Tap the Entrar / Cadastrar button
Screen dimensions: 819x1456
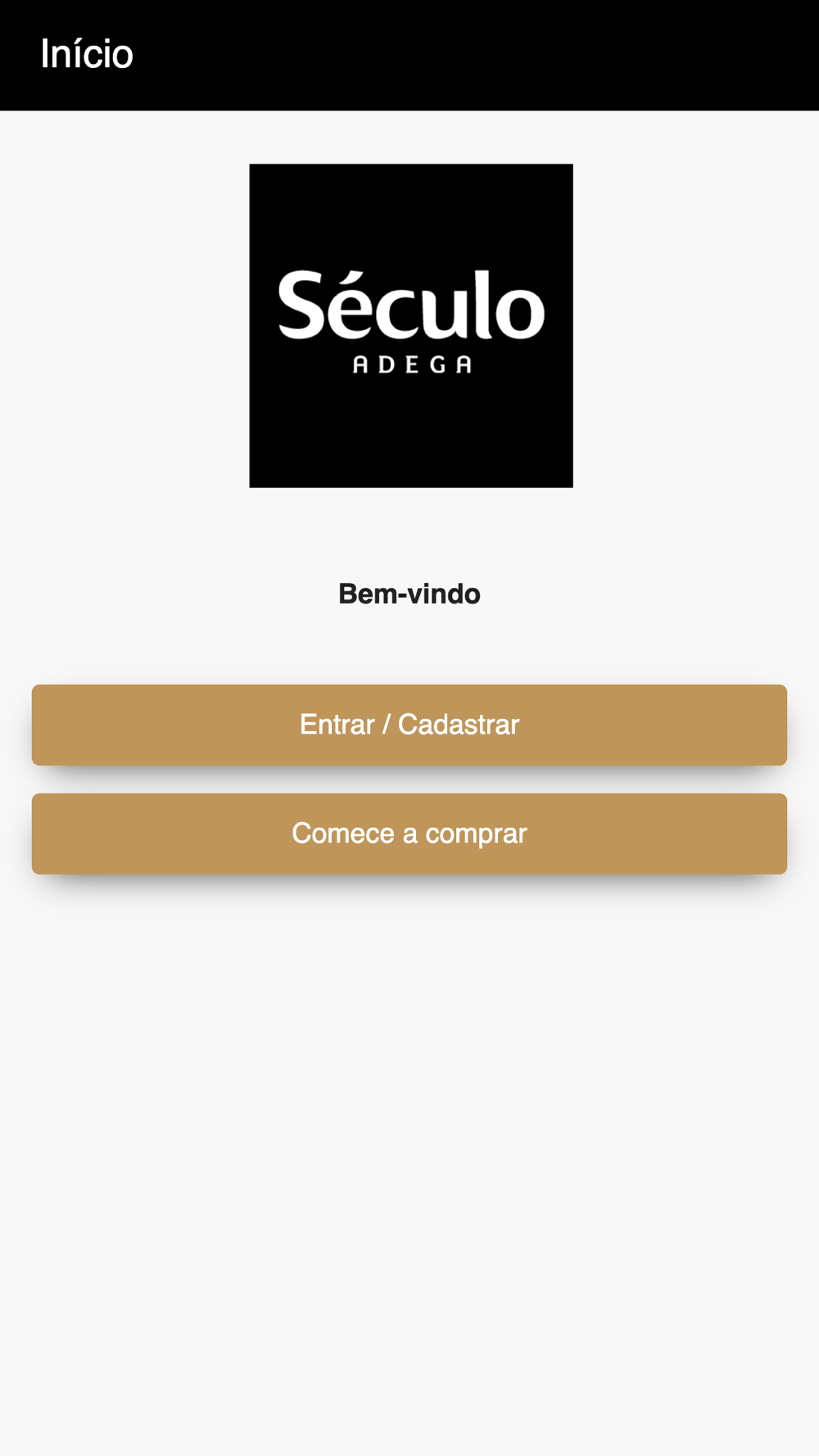pos(409,725)
